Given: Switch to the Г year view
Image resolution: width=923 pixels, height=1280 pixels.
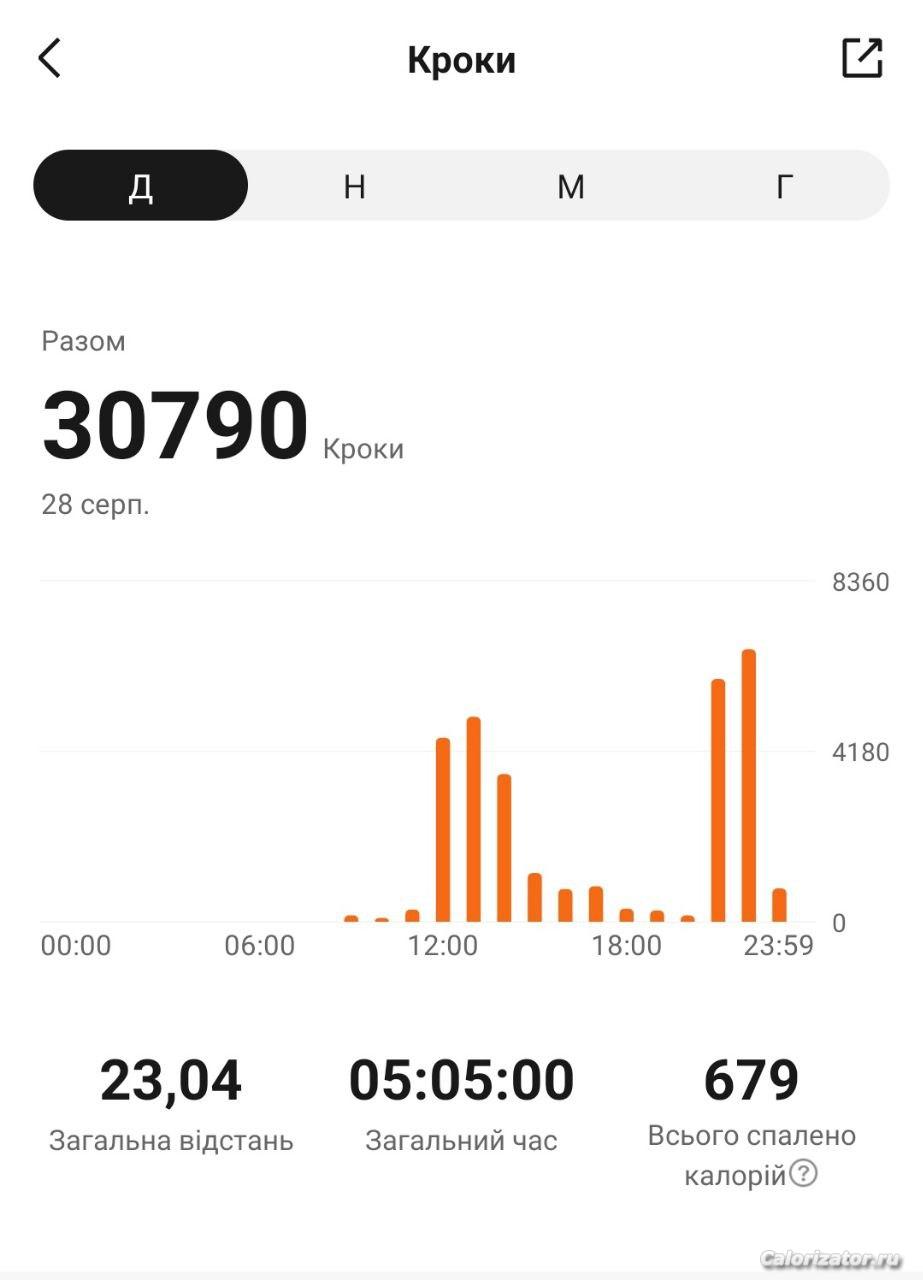Looking at the screenshot, I should click(785, 186).
